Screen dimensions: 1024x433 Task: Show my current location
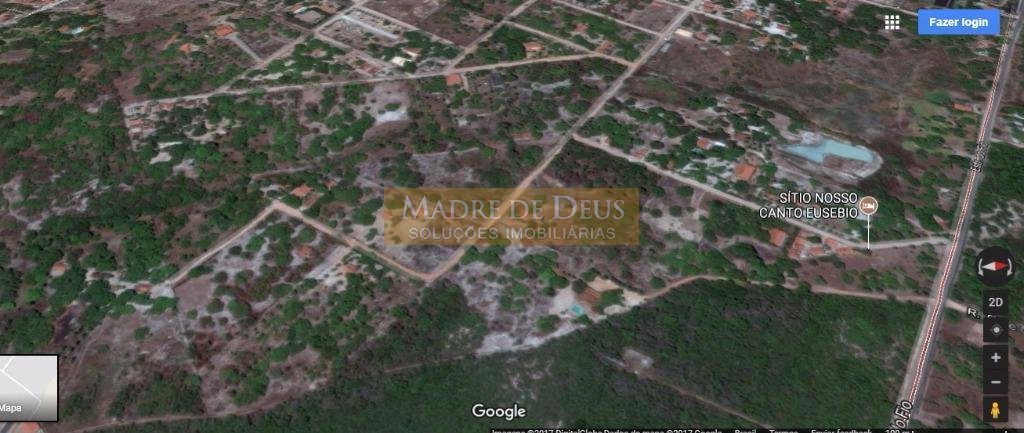pos(995,329)
